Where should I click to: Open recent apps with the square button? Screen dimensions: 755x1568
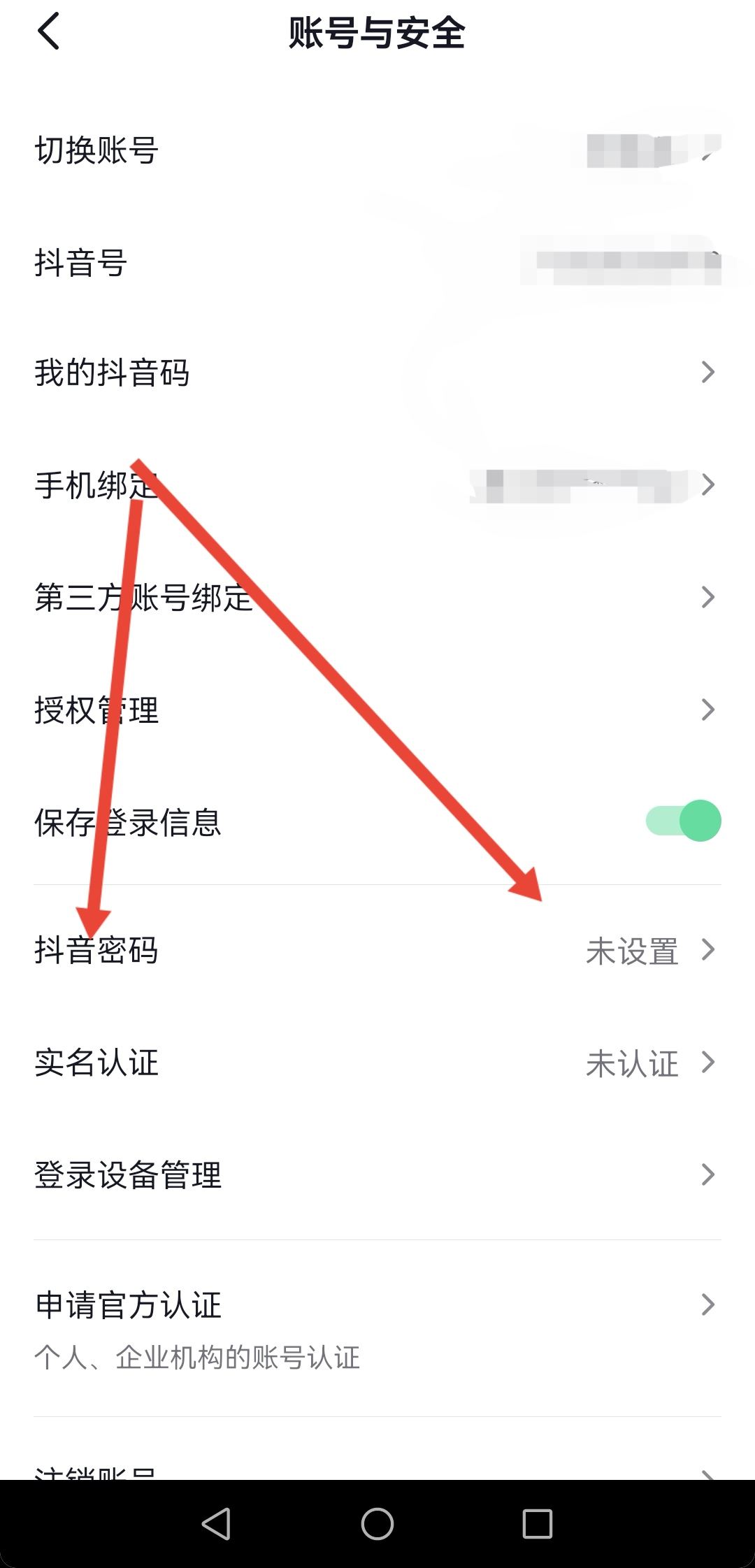coord(535,1524)
